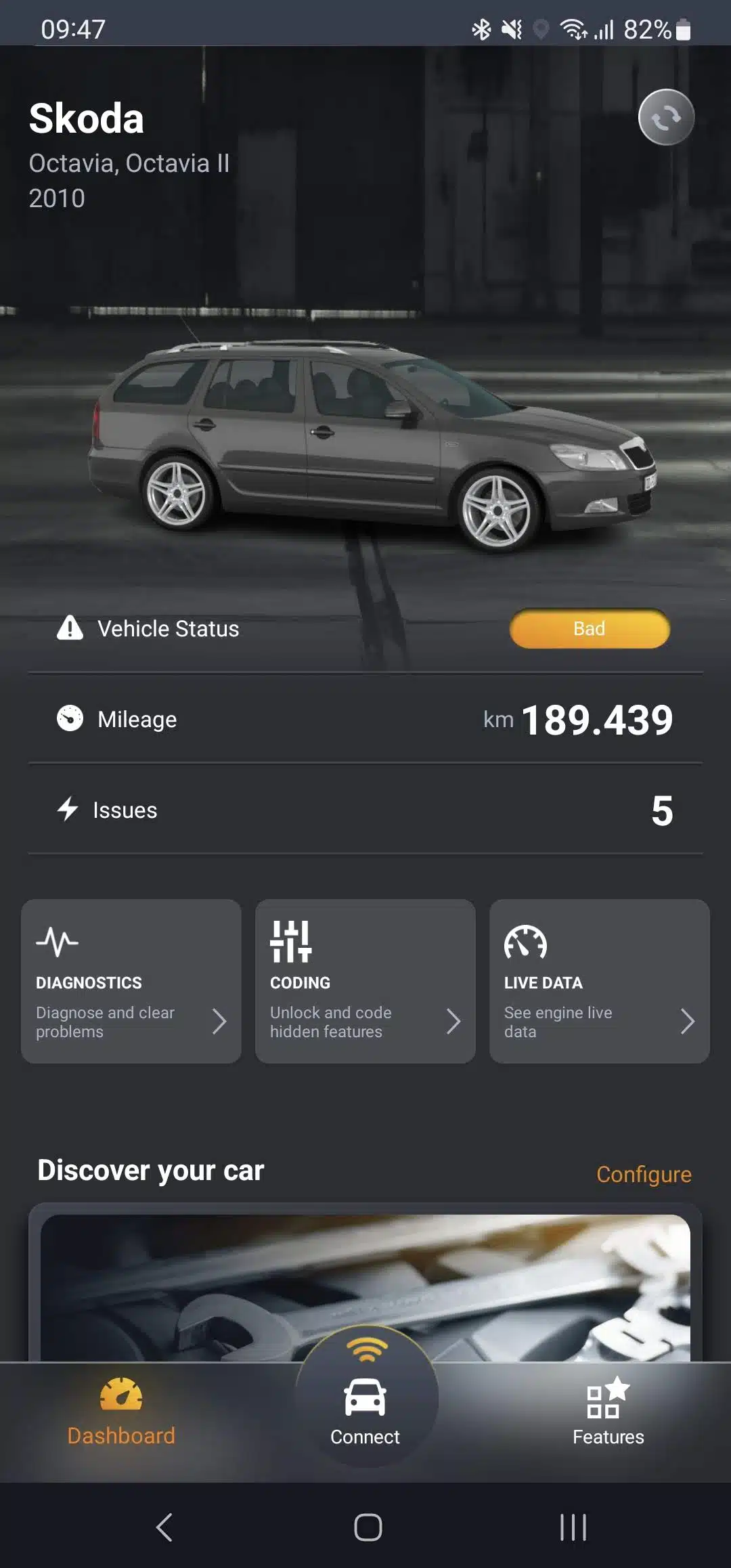Image resolution: width=731 pixels, height=1568 pixels.
Task: Tap the Configure link
Action: click(x=643, y=1174)
